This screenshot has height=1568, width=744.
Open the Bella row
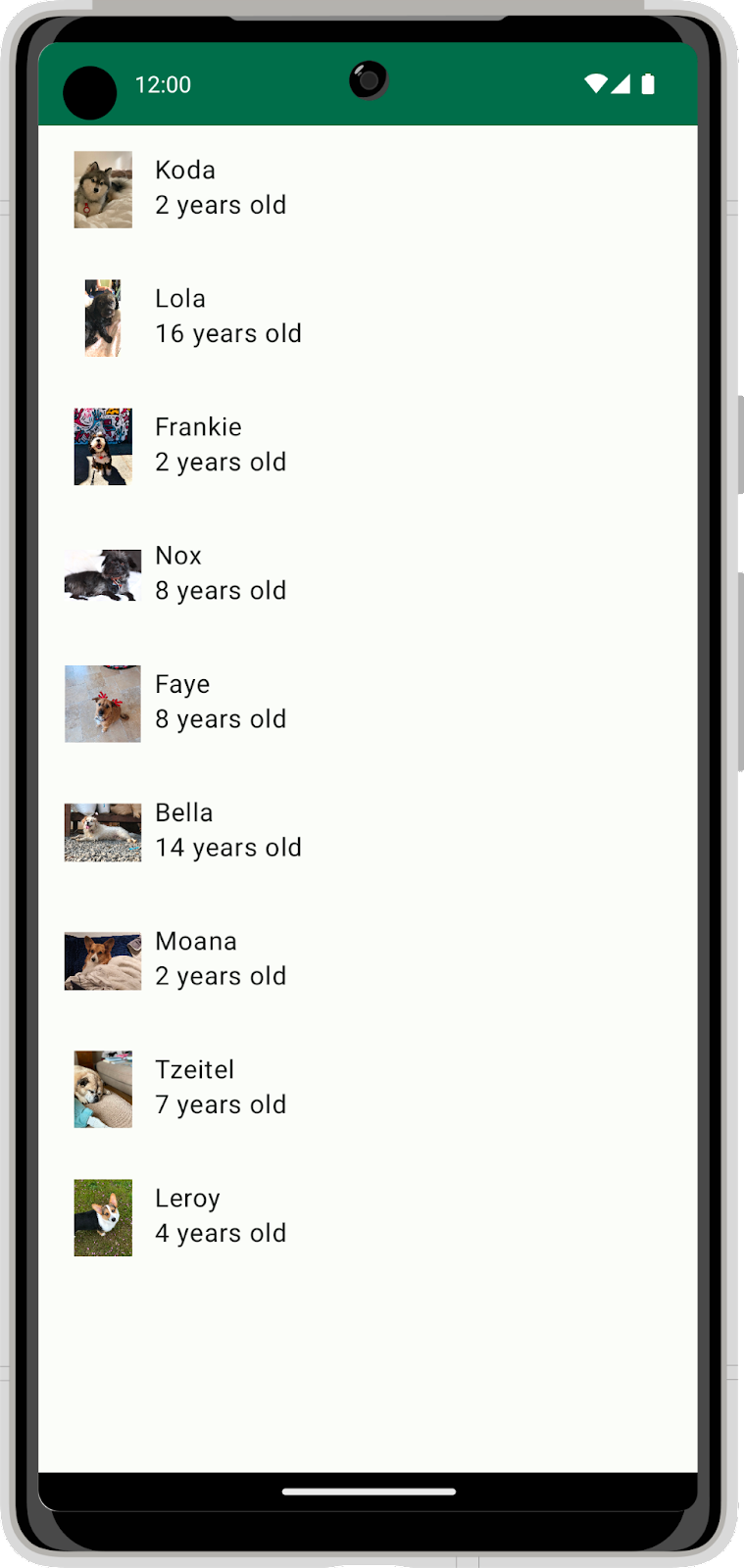pos(227,830)
